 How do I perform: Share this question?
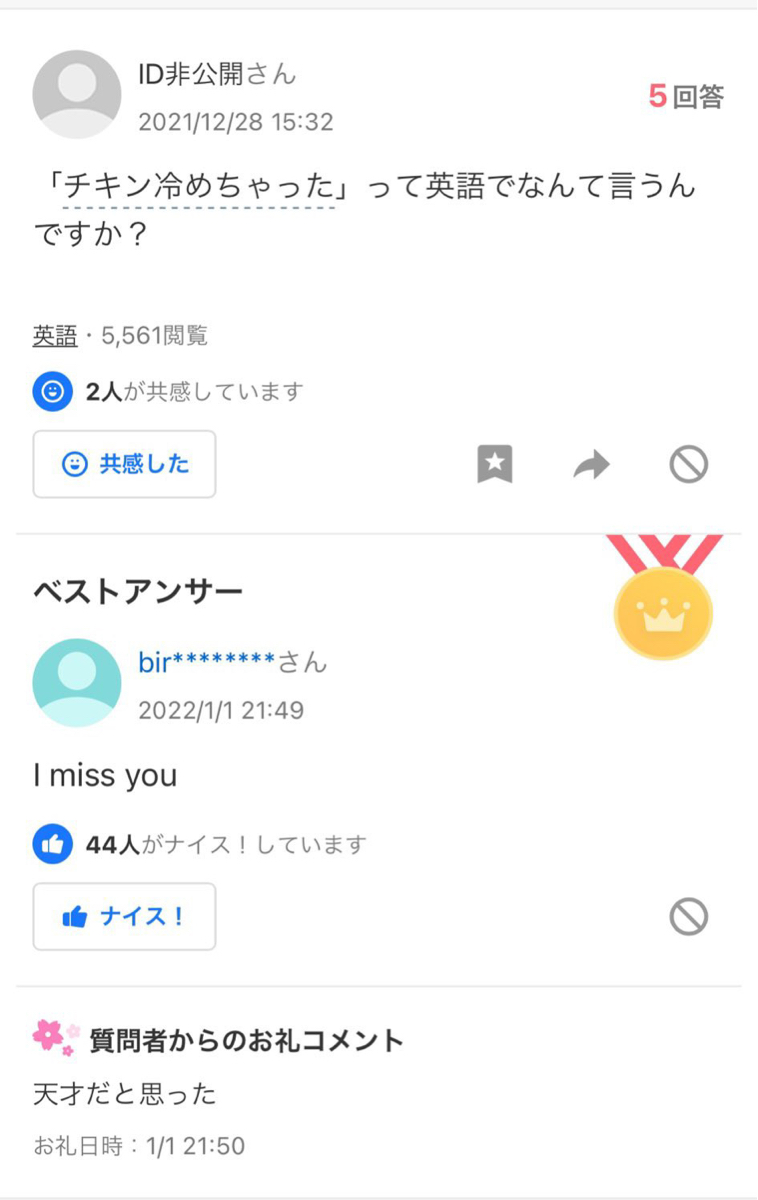pos(591,464)
